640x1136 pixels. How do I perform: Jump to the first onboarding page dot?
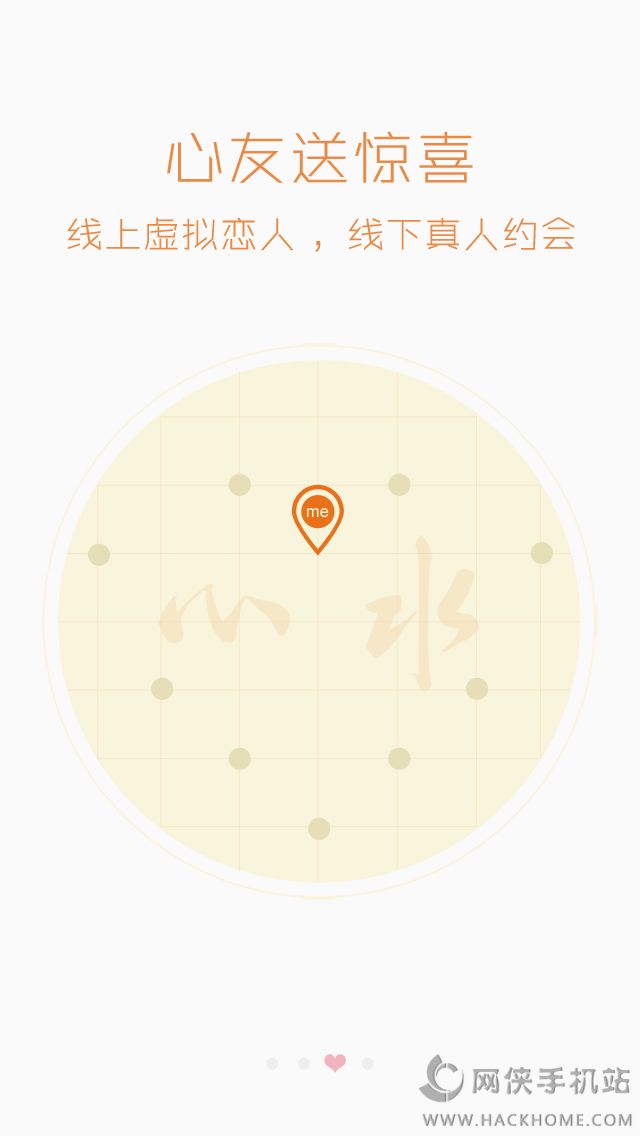[x=272, y=1063]
